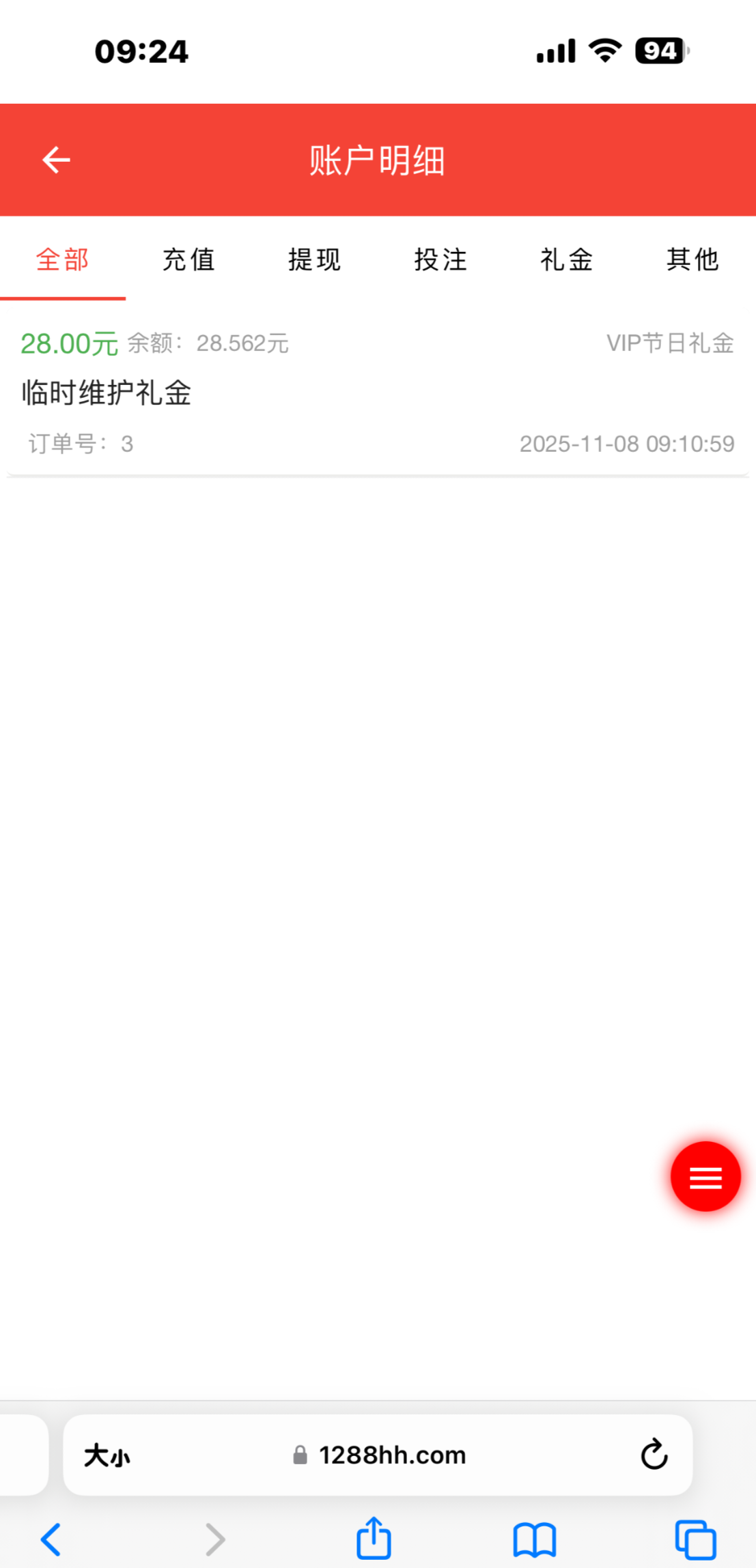Navigate back in Safari's toolbar
Screen dimensions: 756x1568
(51, 1540)
